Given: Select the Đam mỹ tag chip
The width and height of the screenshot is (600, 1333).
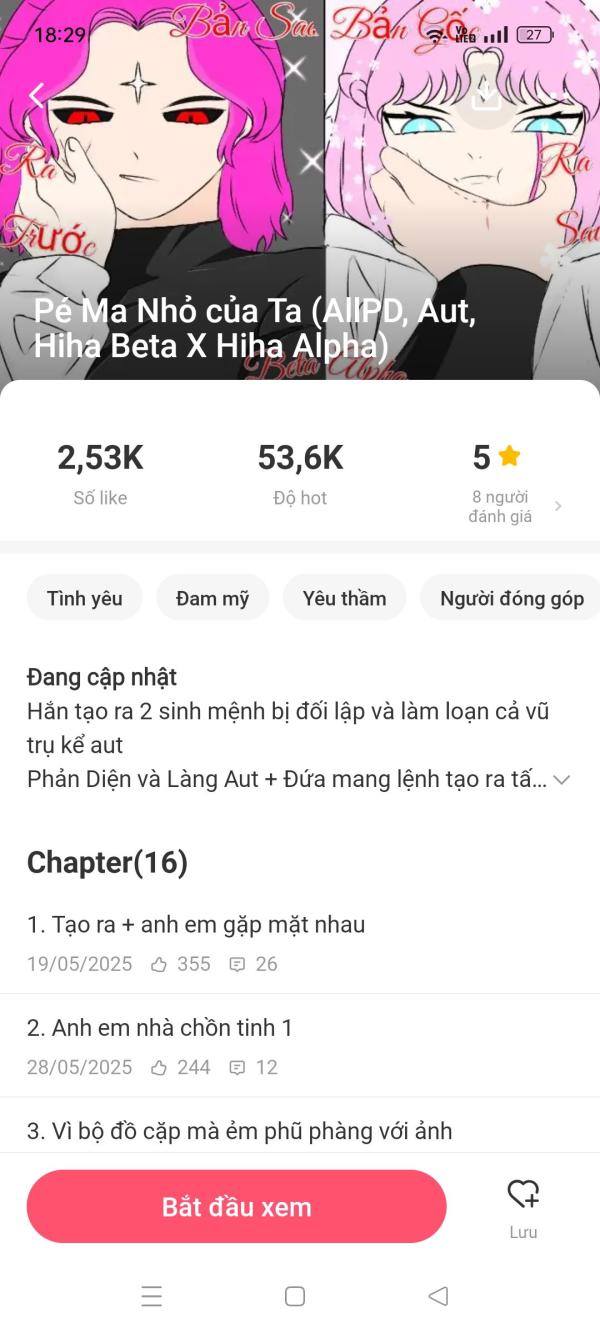Looking at the screenshot, I should [212, 598].
